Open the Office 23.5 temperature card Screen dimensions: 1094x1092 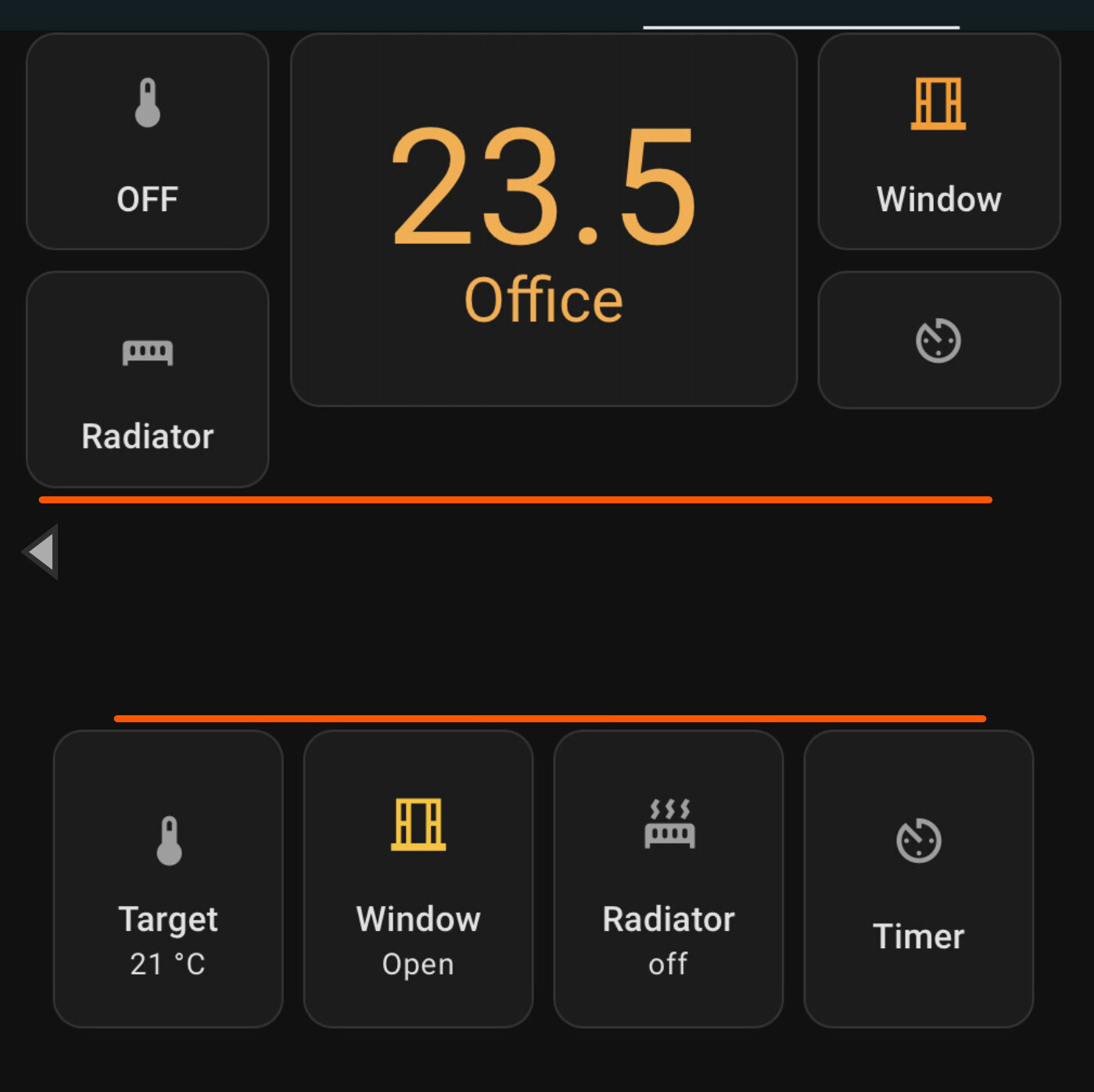[543, 220]
